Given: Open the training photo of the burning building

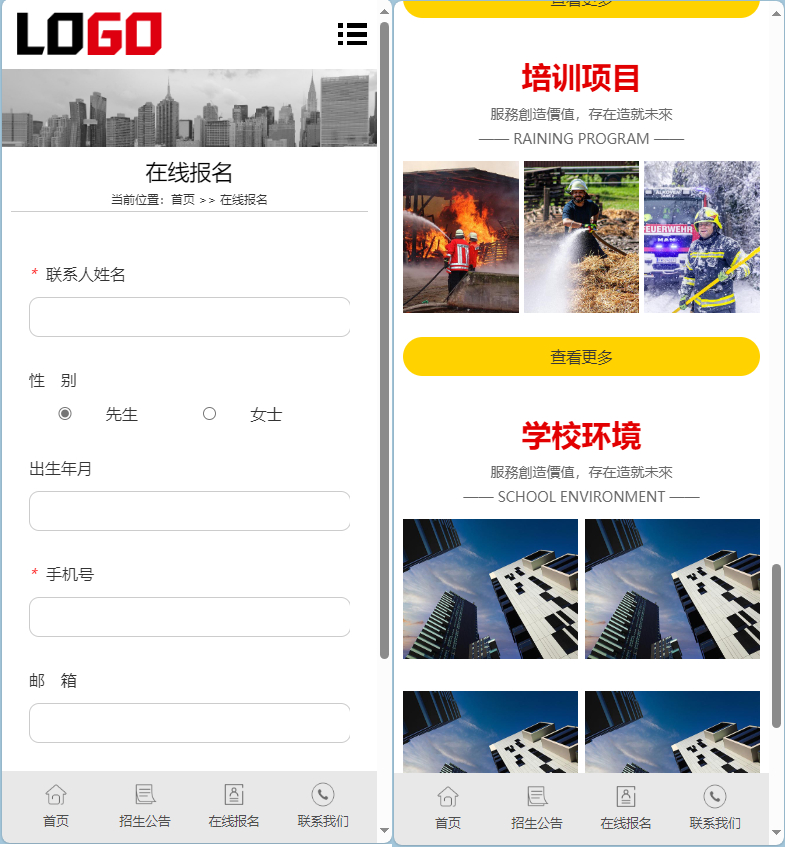Looking at the screenshot, I should tap(461, 237).
